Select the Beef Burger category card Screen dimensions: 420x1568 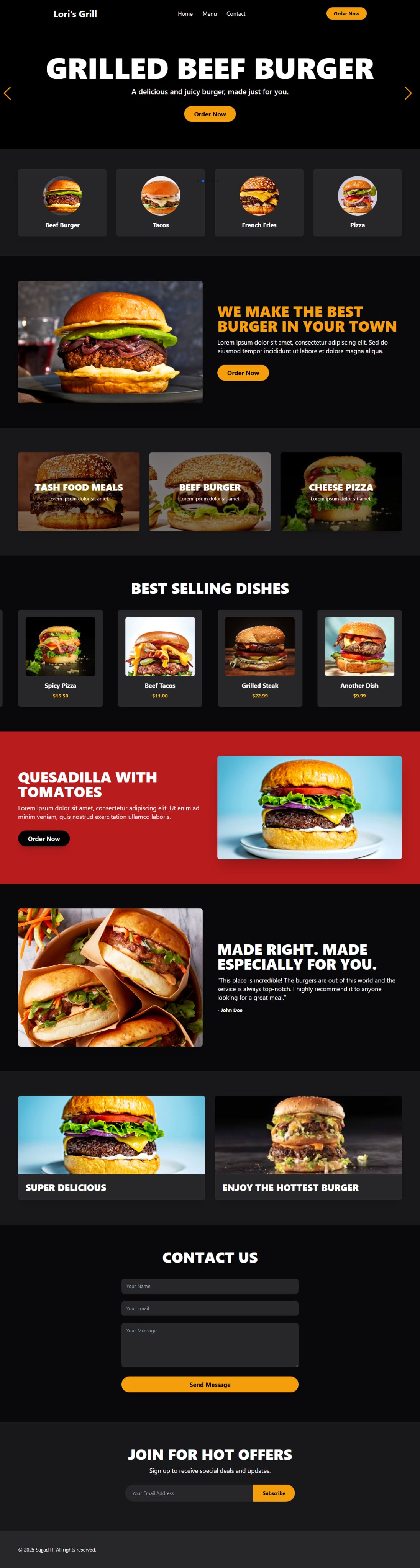62,203
